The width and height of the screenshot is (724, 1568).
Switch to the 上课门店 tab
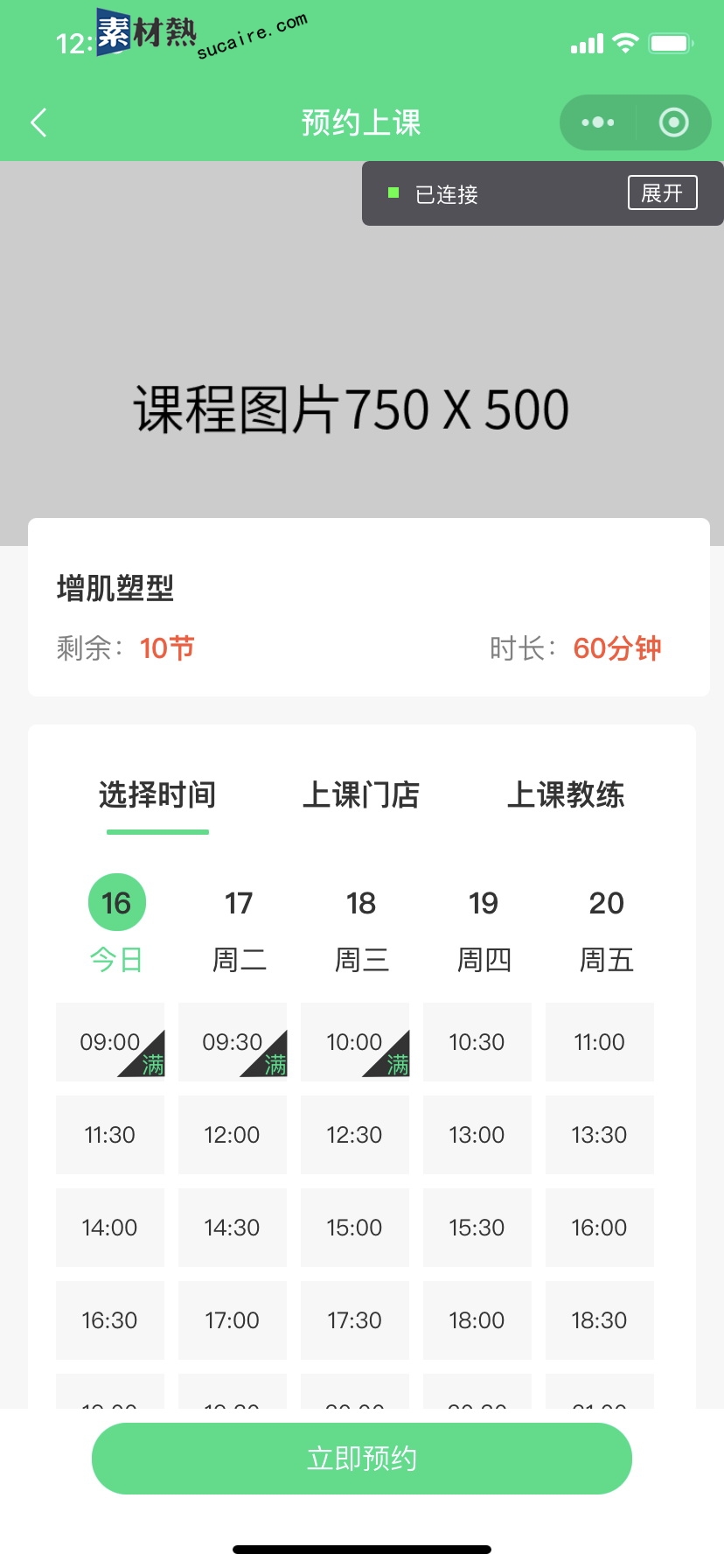coord(361,794)
